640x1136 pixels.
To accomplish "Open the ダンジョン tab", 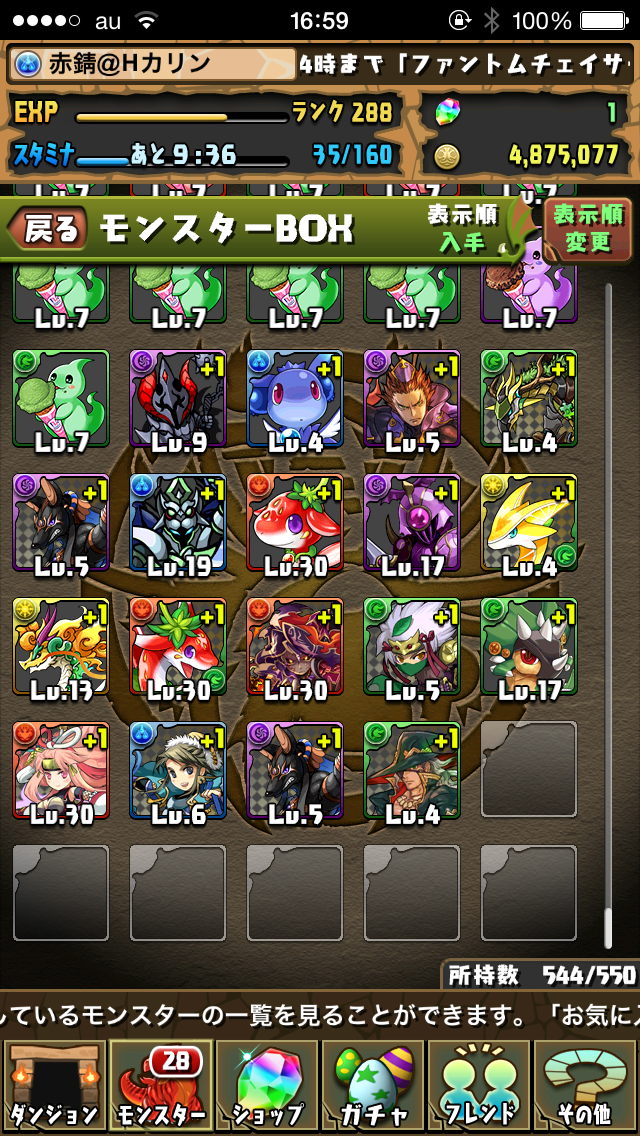I will pos(55,1086).
